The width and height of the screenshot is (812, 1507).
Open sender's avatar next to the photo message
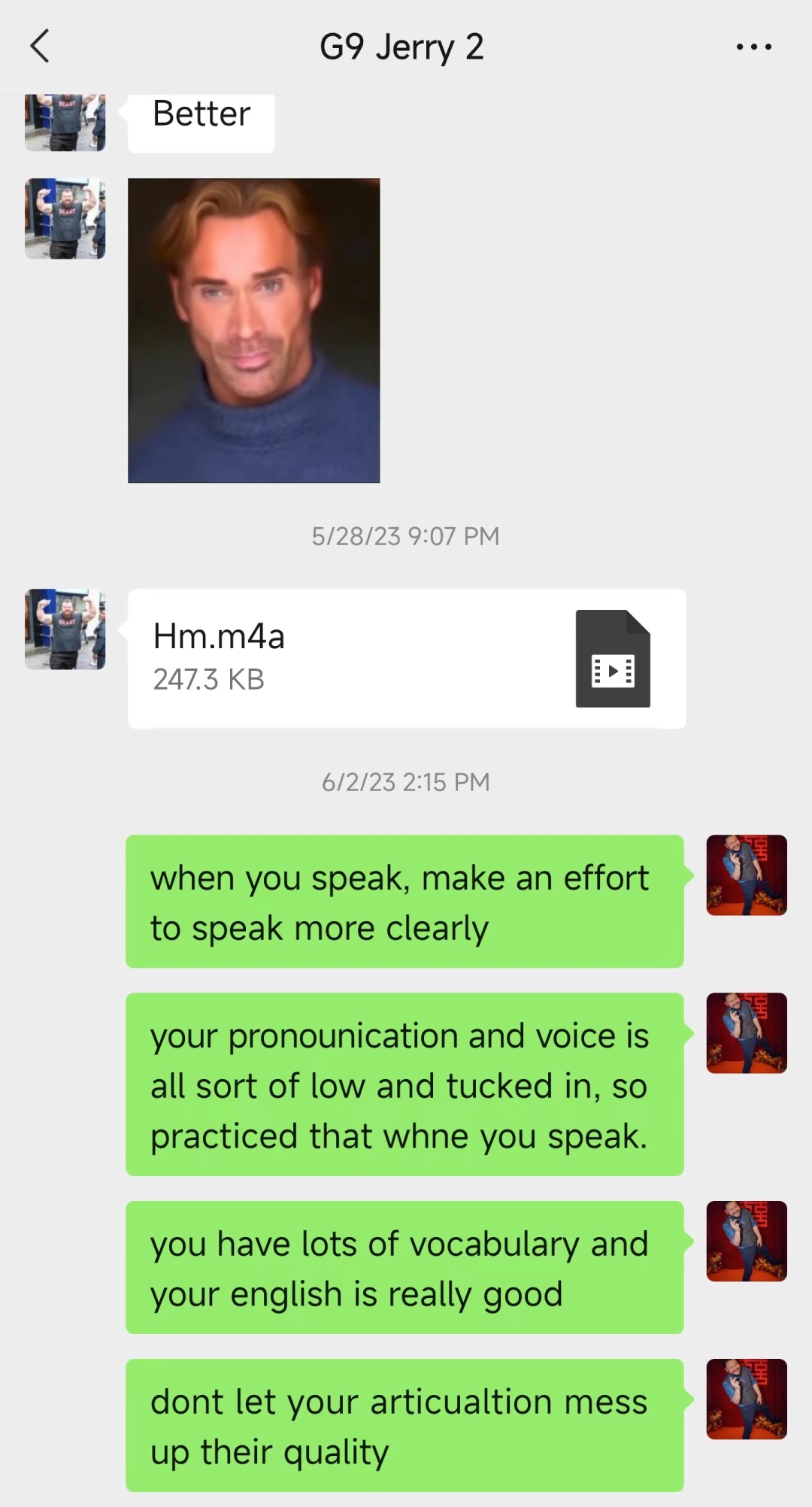coord(65,219)
